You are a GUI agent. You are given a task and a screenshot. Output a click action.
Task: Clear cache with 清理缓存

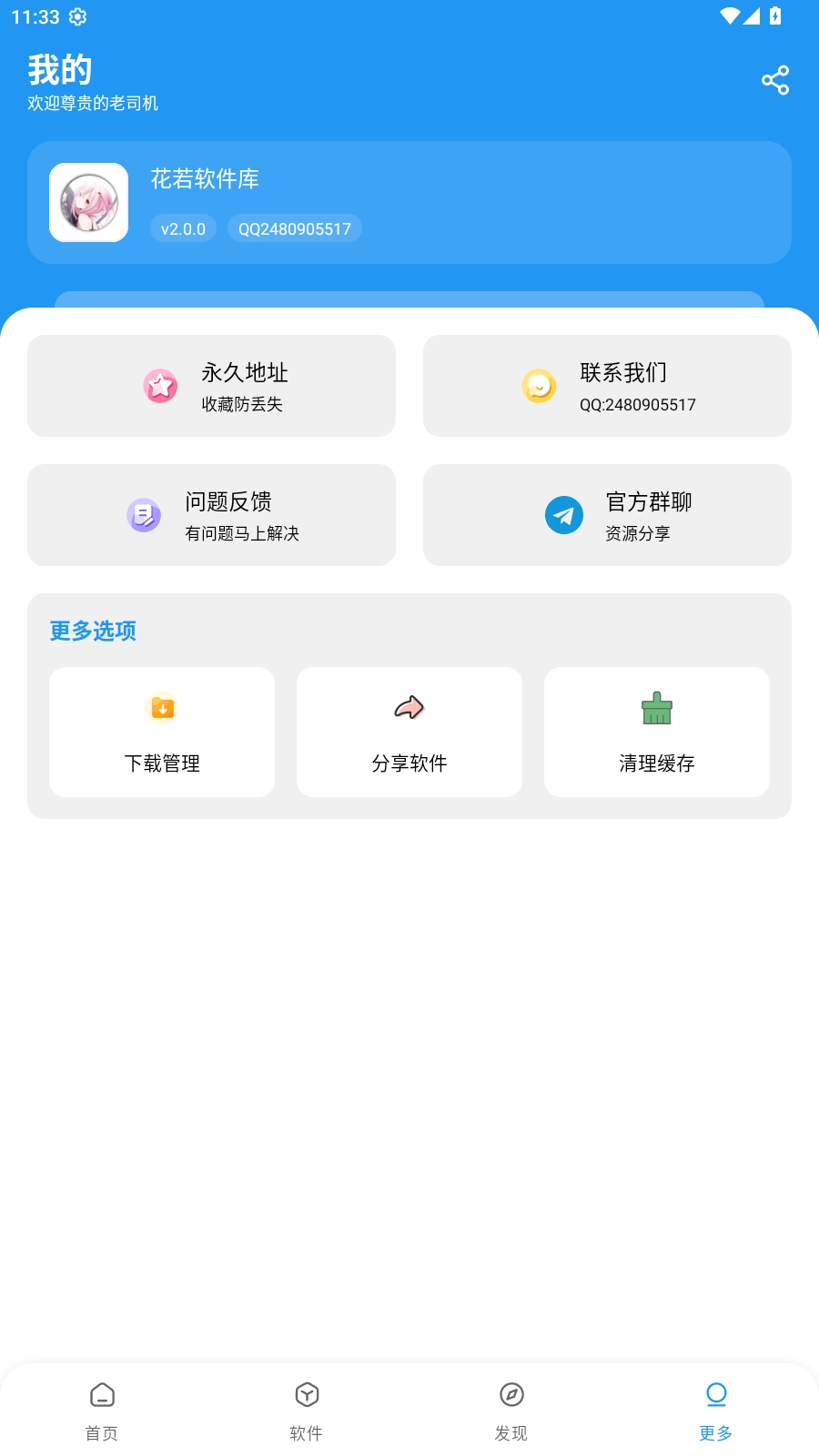(x=657, y=732)
